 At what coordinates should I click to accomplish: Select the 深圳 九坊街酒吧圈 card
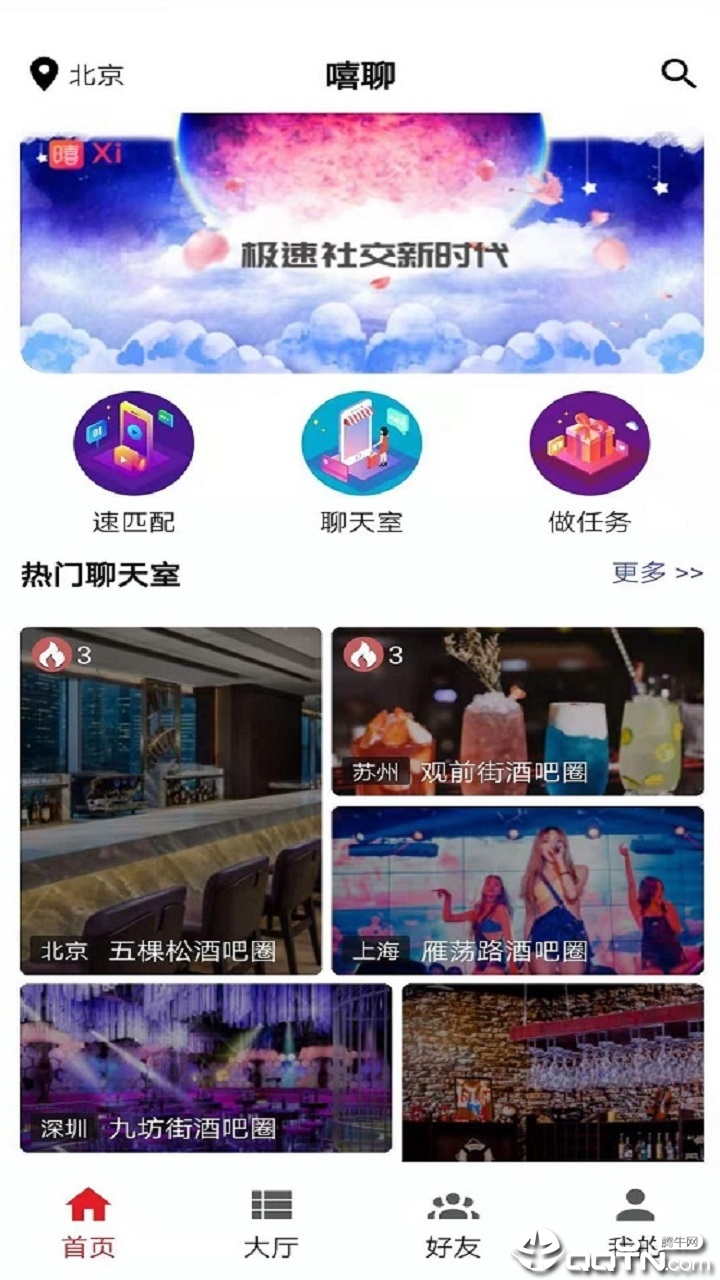pyautogui.click(x=205, y=1067)
